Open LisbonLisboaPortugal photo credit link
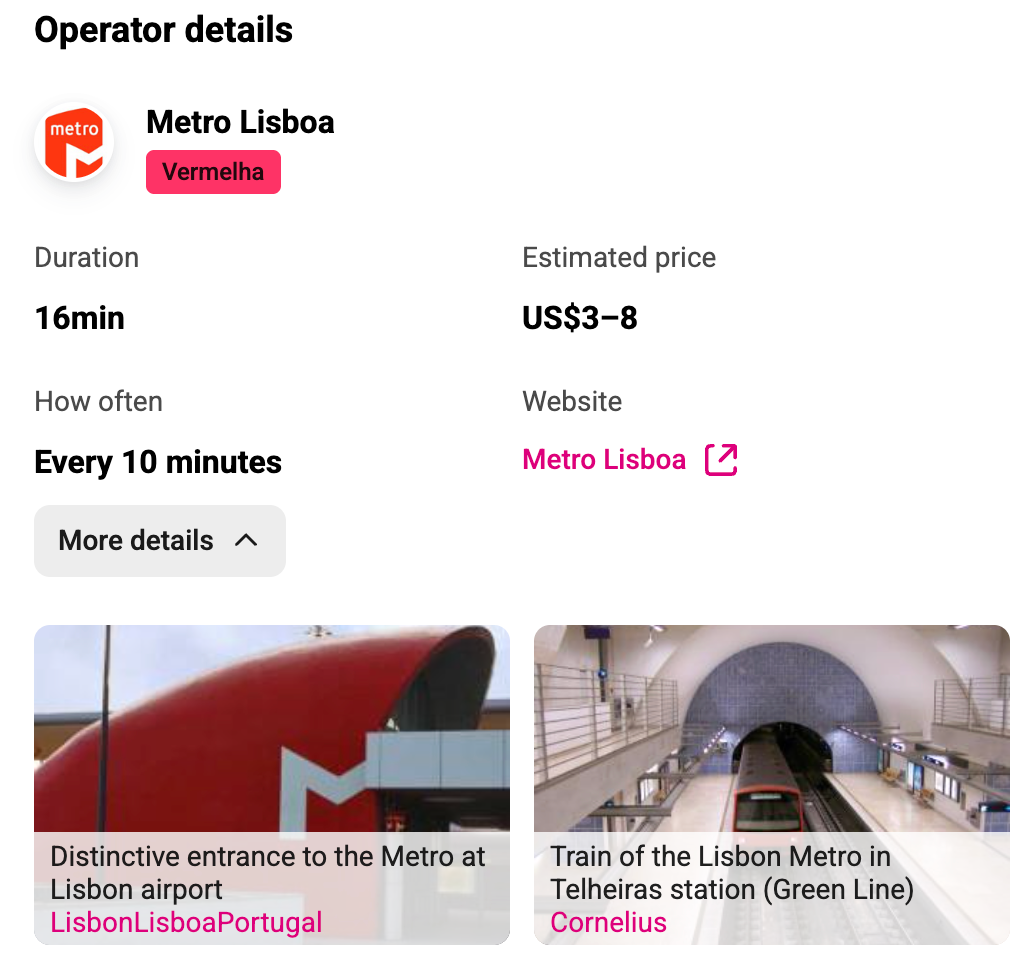Image resolution: width=1036 pixels, height=962 pixels. (x=186, y=922)
